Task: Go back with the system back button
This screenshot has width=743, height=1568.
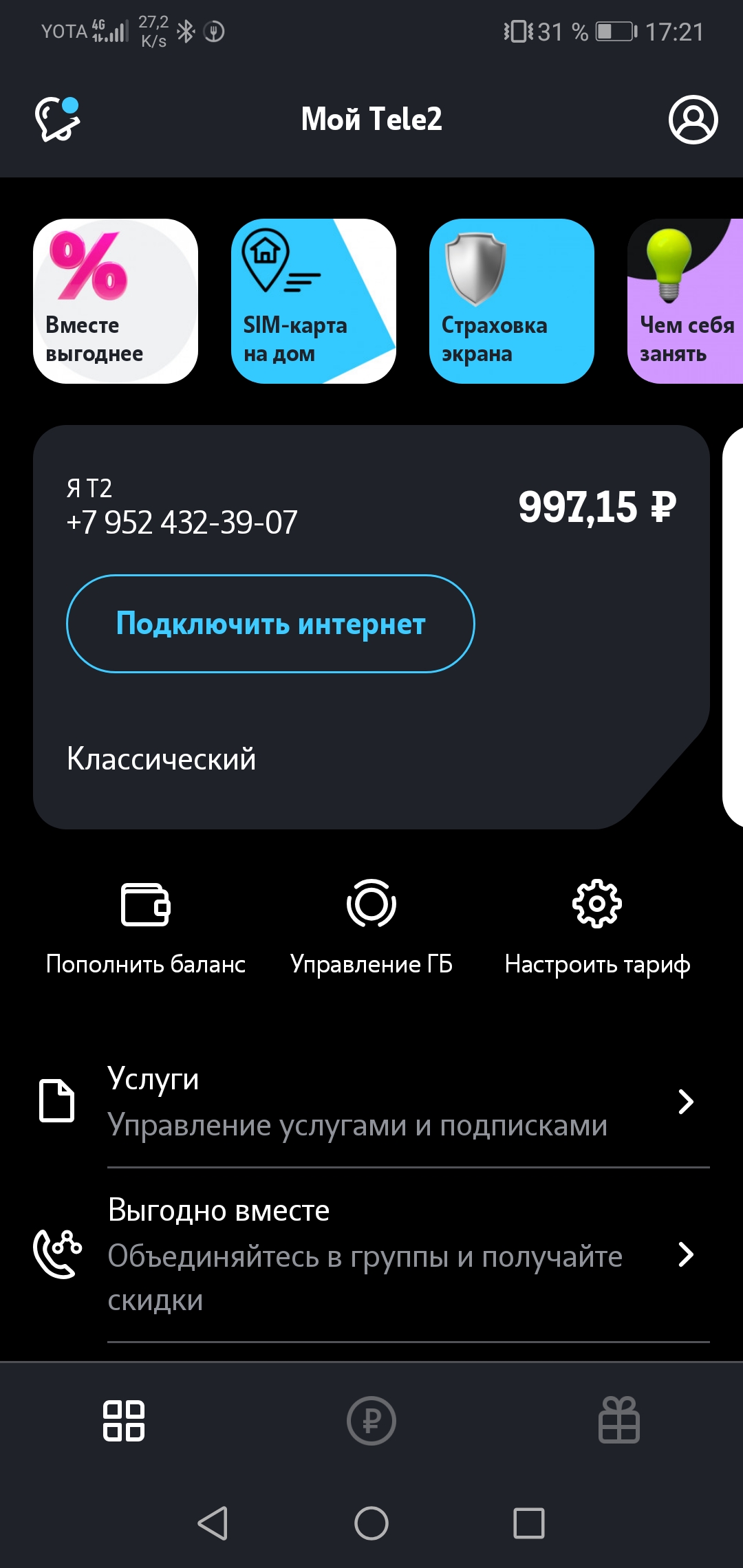Action: (x=213, y=1523)
